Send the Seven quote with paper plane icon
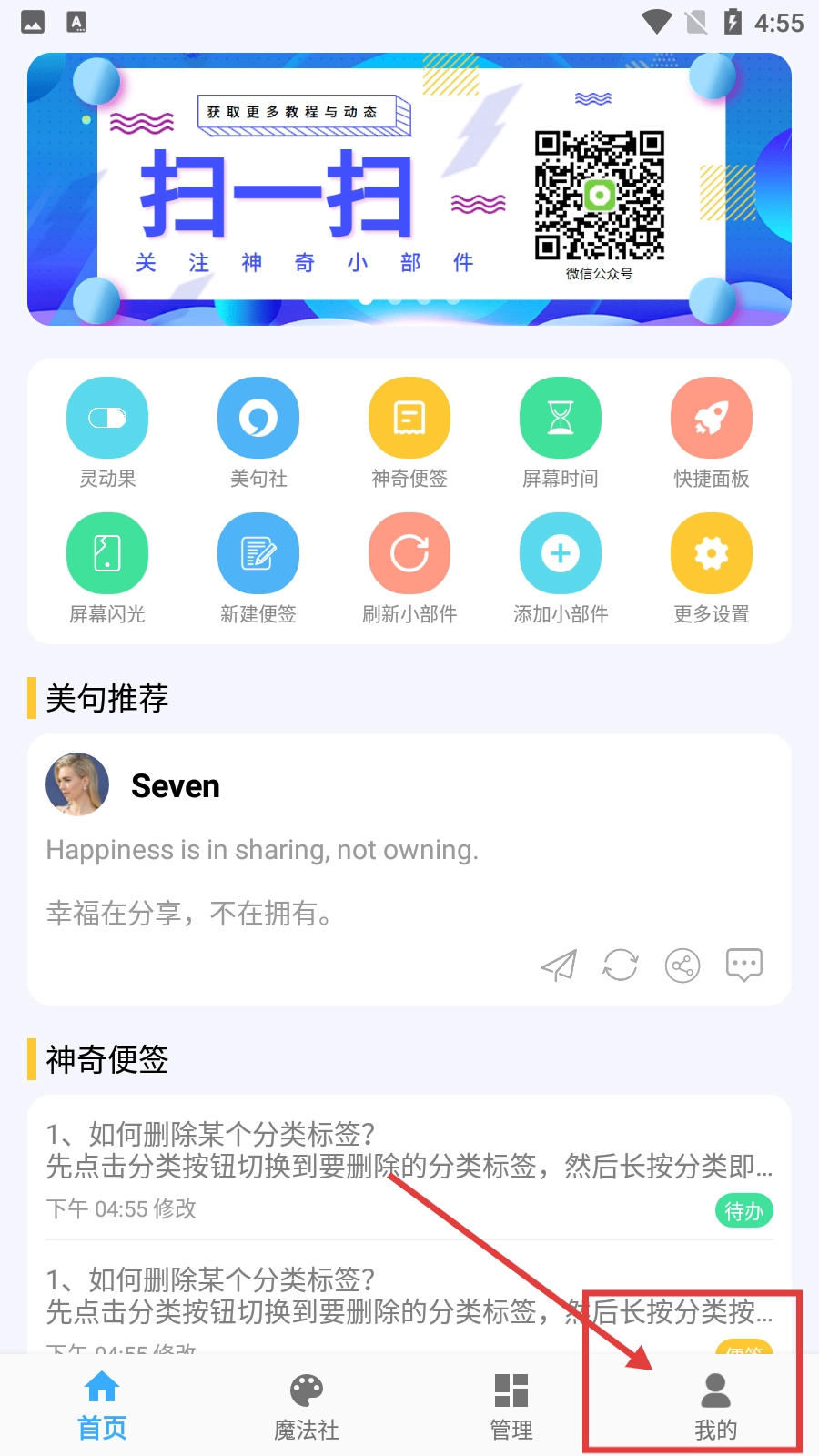 pyautogui.click(x=559, y=965)
